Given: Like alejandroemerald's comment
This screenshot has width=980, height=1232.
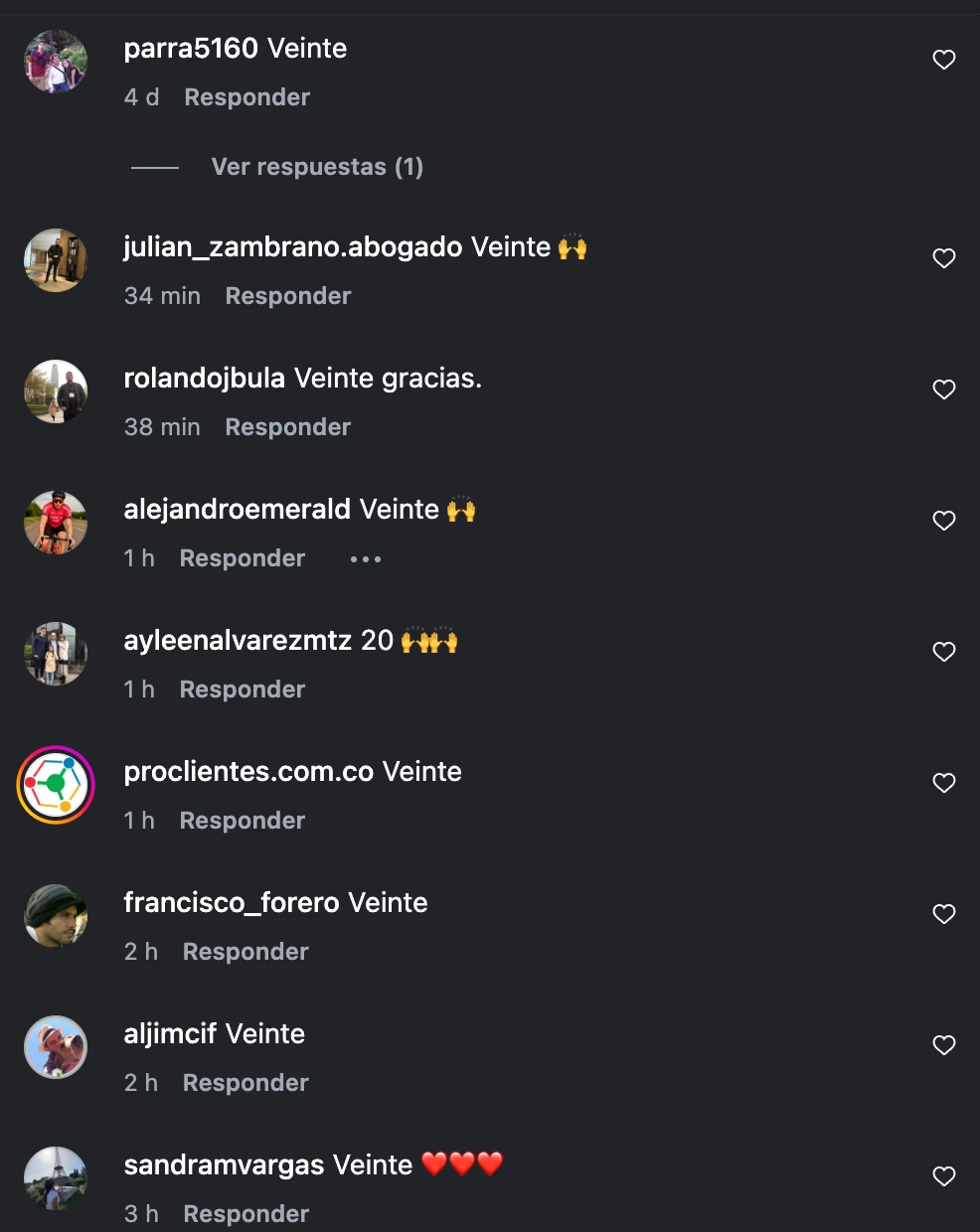Looking at the screenshot, I should [944, 521].
